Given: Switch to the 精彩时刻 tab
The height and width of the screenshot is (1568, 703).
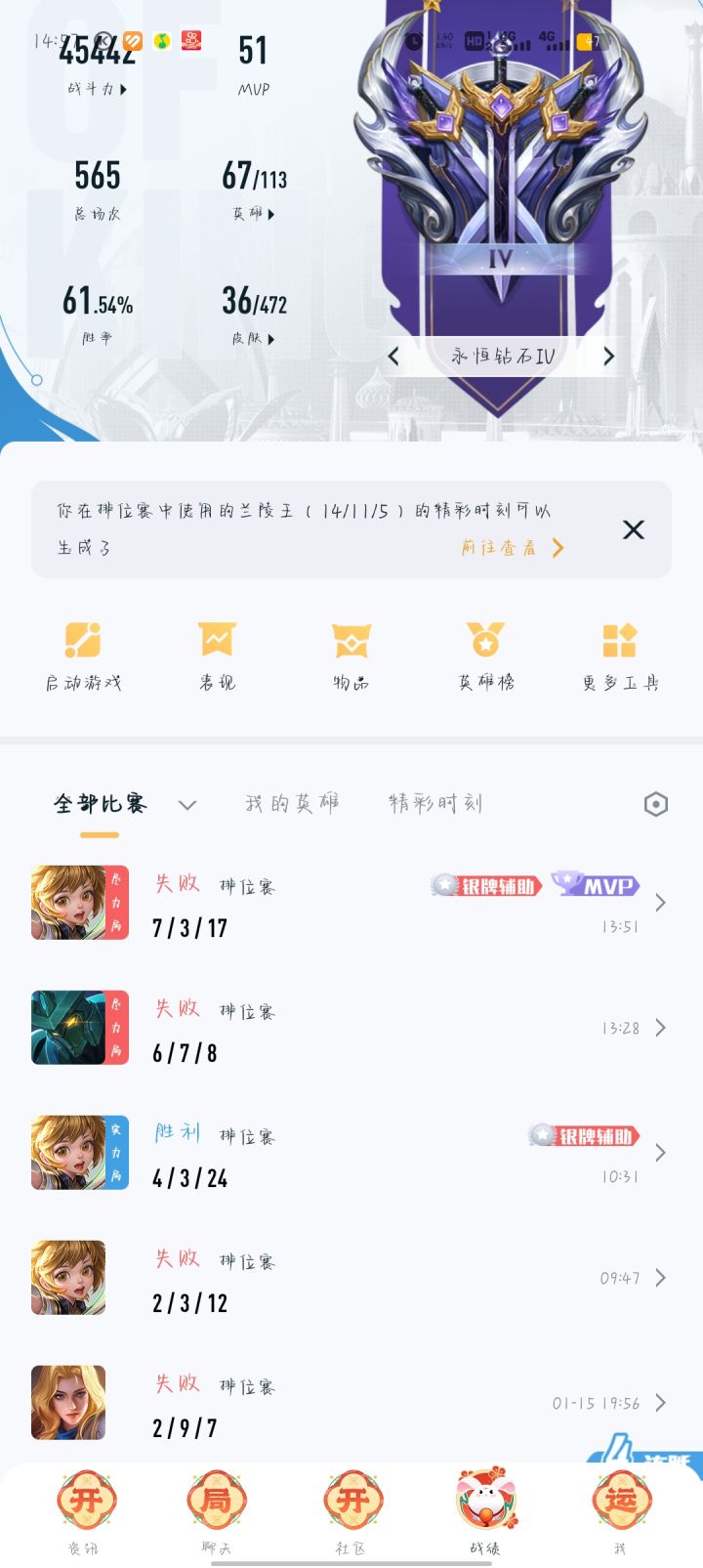Looking at the screenshot, I should (436, 803).
